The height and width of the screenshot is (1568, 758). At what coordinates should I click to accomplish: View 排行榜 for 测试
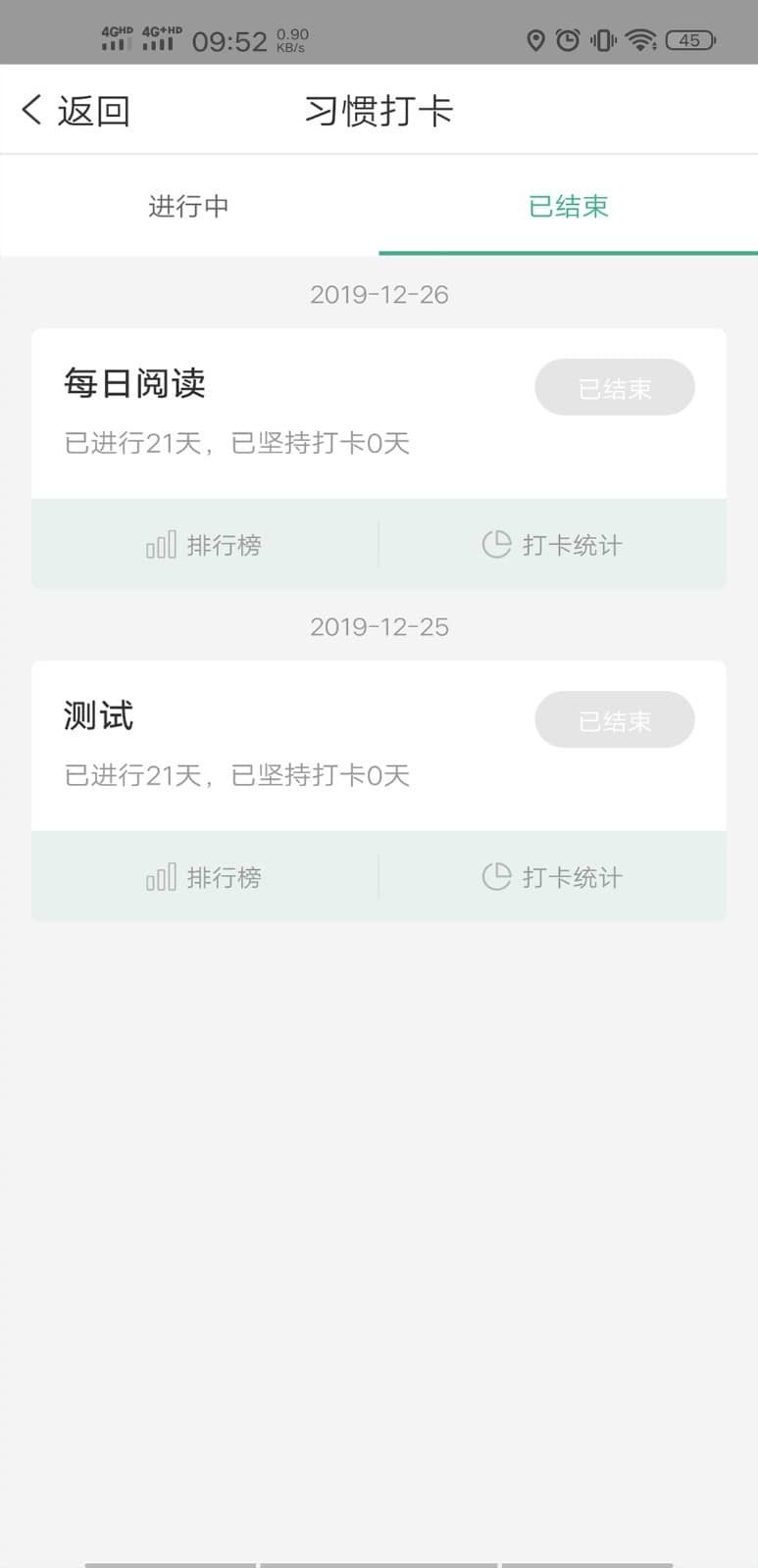coord(204,877)
